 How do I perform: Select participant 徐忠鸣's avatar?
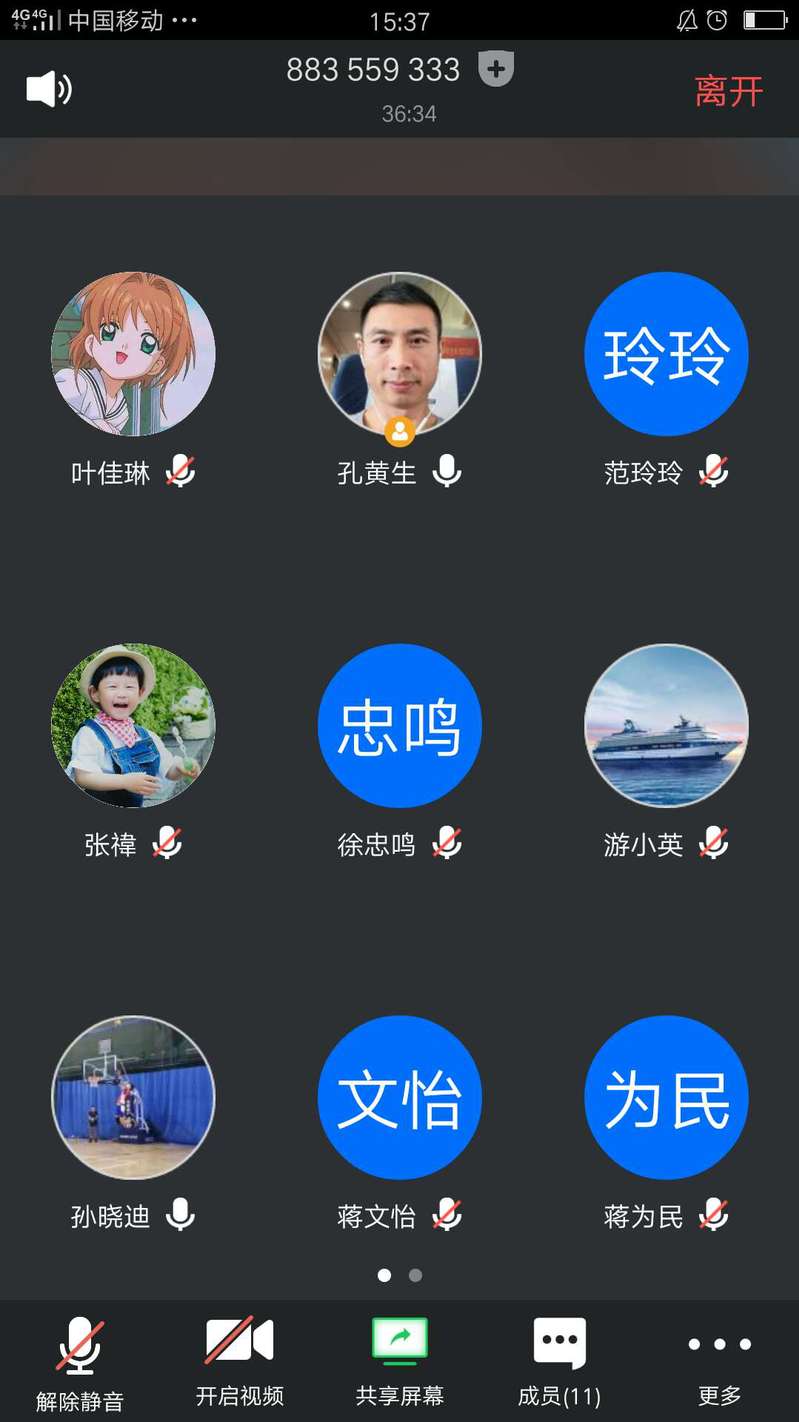(x=400, y=726)
